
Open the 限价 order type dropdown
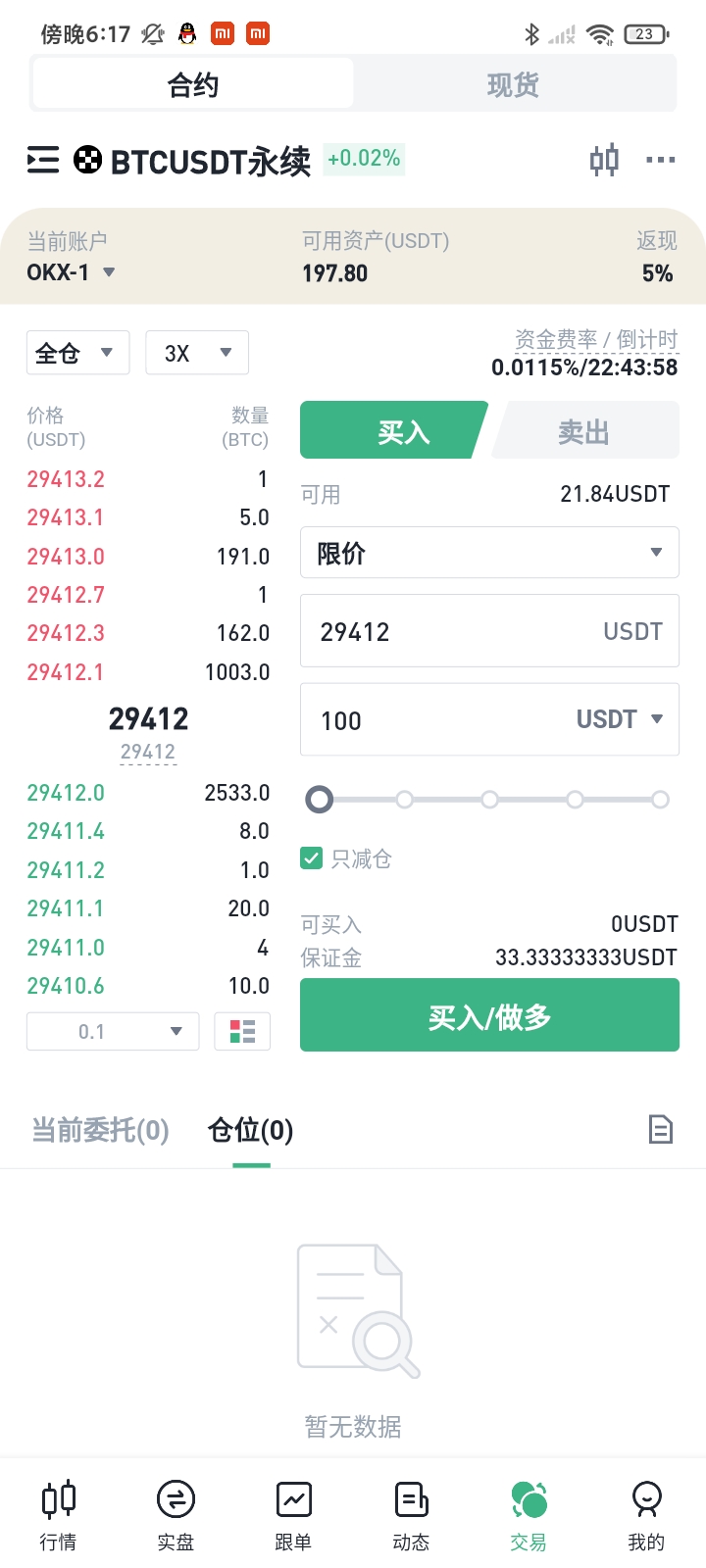click(x=489, y=553)
